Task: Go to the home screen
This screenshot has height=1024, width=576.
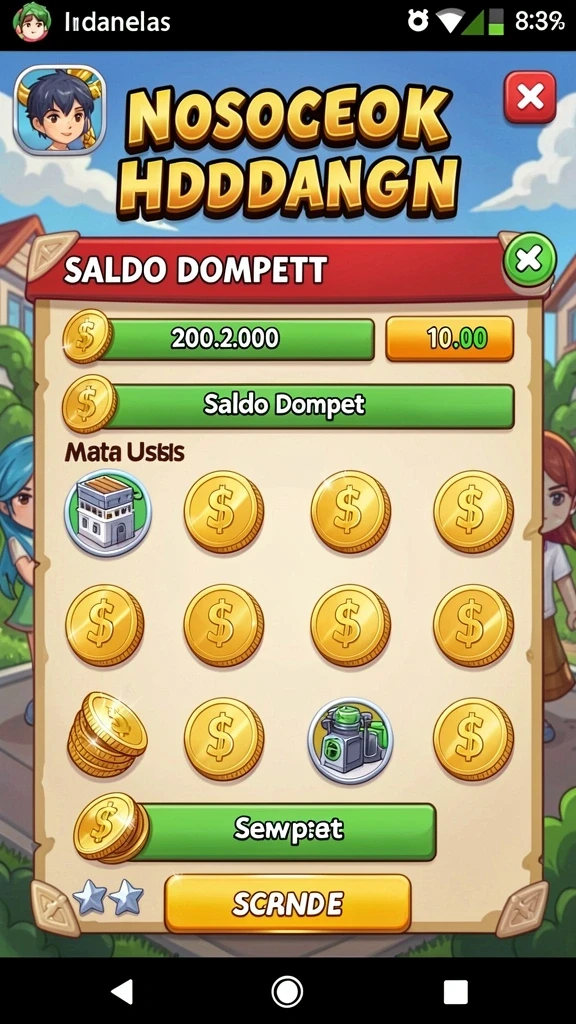Action: coord(287,992)
